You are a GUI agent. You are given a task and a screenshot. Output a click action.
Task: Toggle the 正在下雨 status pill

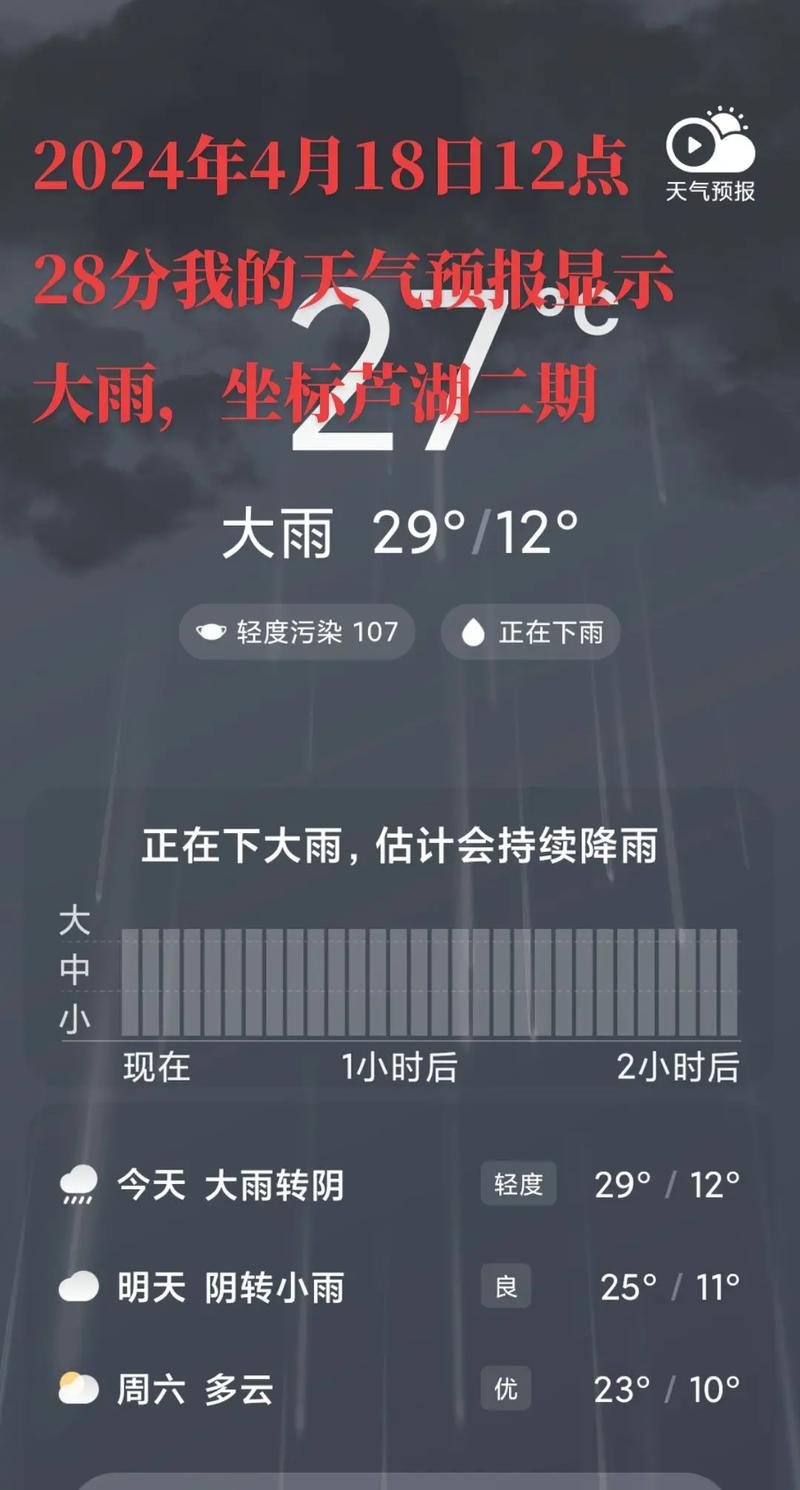[x=530, y=632]
